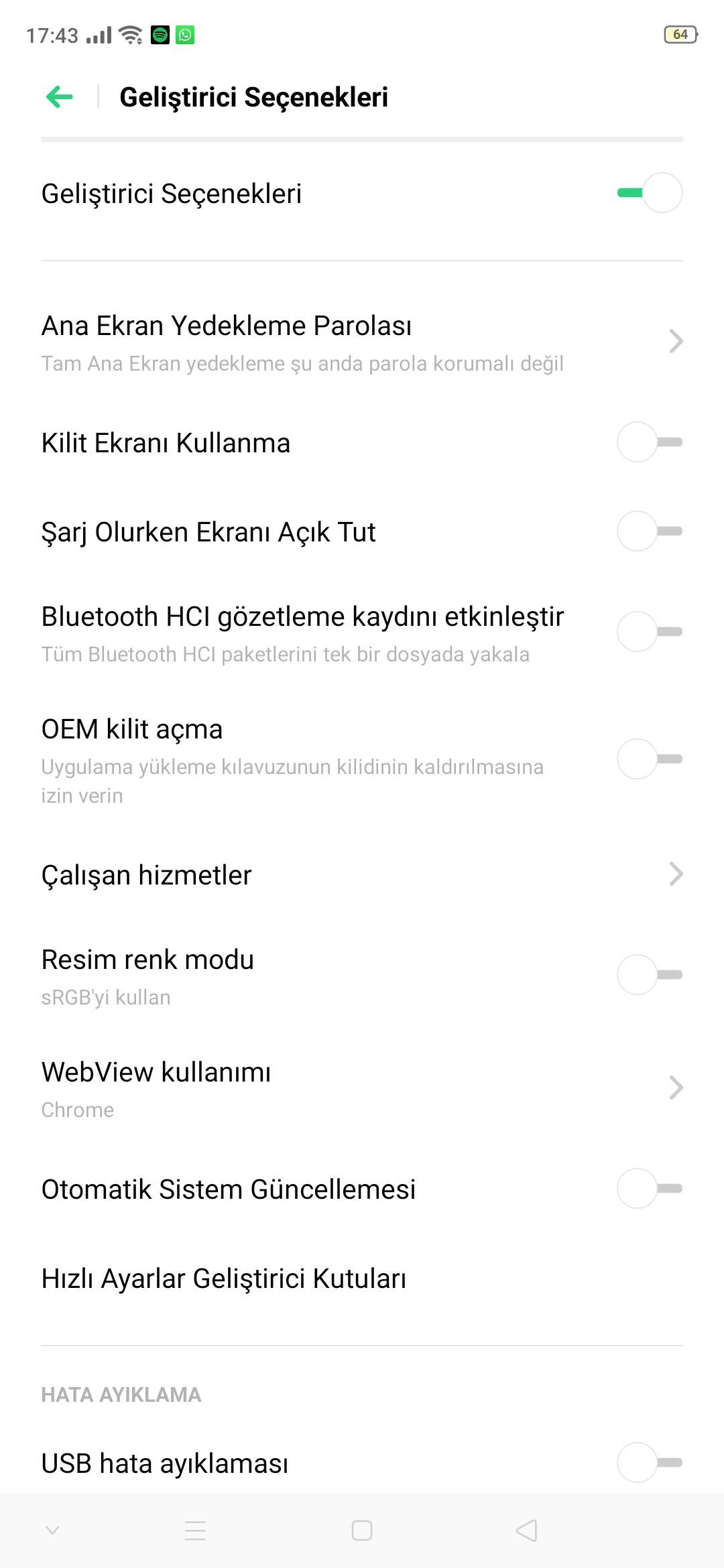Open Ana Ekran Yedekleme Parolası
Image resolution: width=724 pixels, height=1568 pixels.
(x=362, y=342)
